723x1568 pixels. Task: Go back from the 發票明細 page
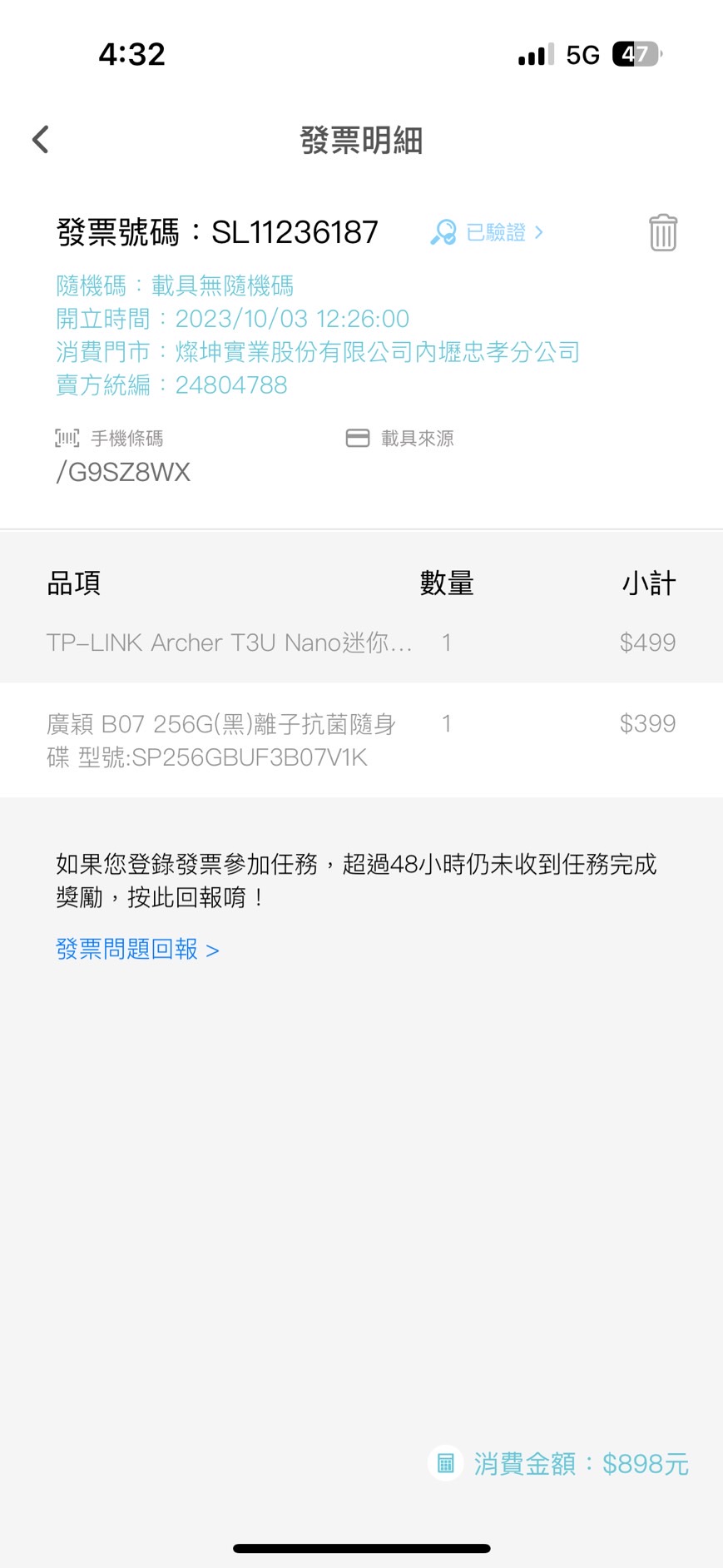coord(41,140)
